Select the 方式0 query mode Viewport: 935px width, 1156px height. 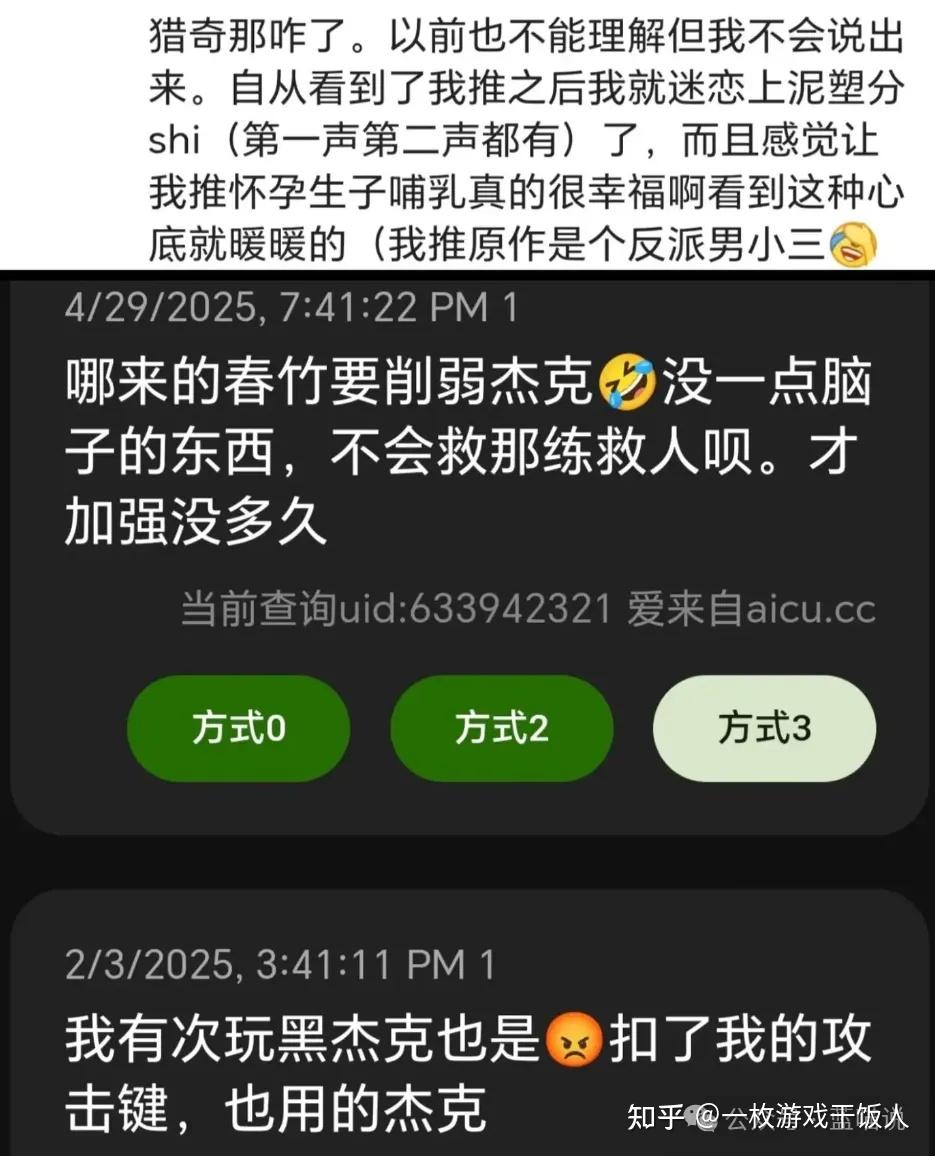pyautogui.click(x=237, y=728)
